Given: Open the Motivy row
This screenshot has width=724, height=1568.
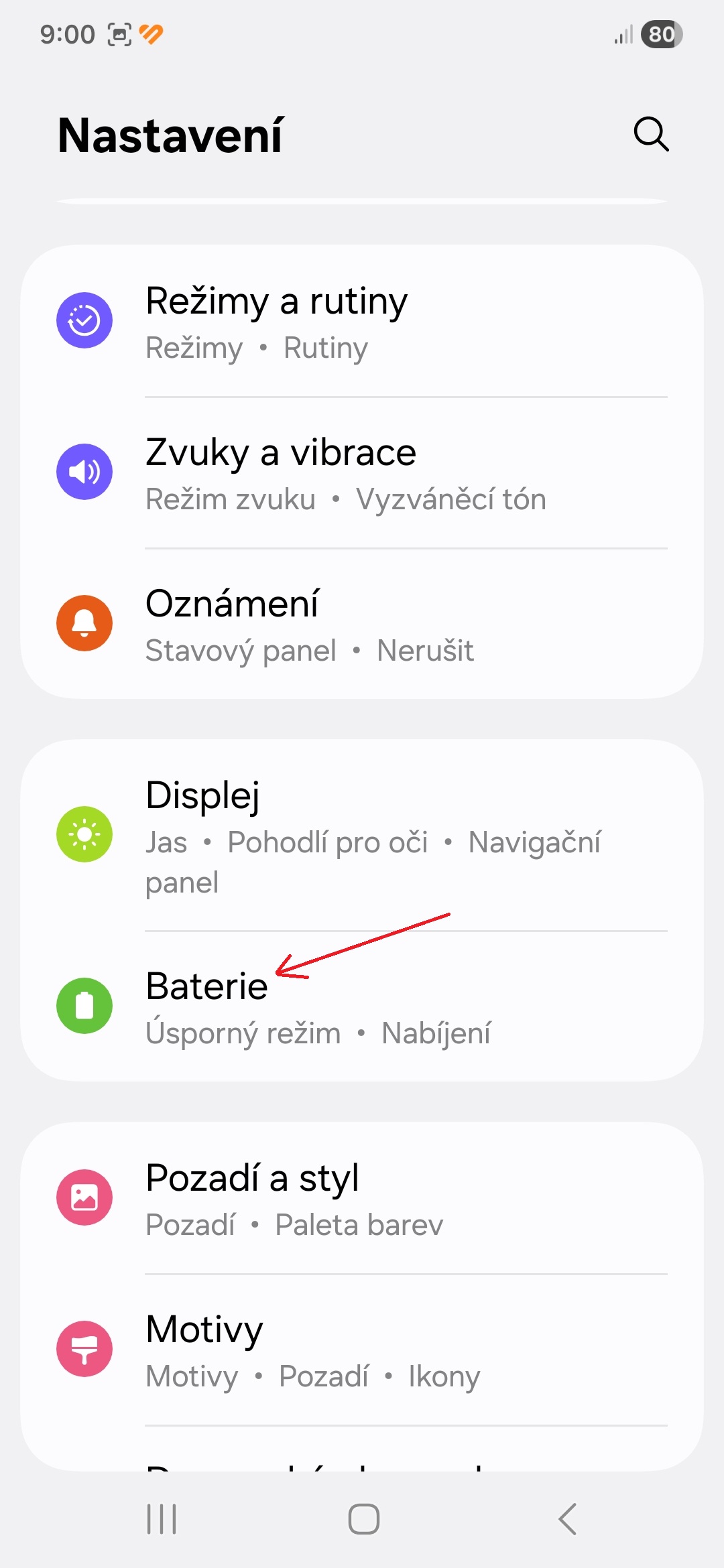Looking at the screenshot, I should pos(362,1350).
